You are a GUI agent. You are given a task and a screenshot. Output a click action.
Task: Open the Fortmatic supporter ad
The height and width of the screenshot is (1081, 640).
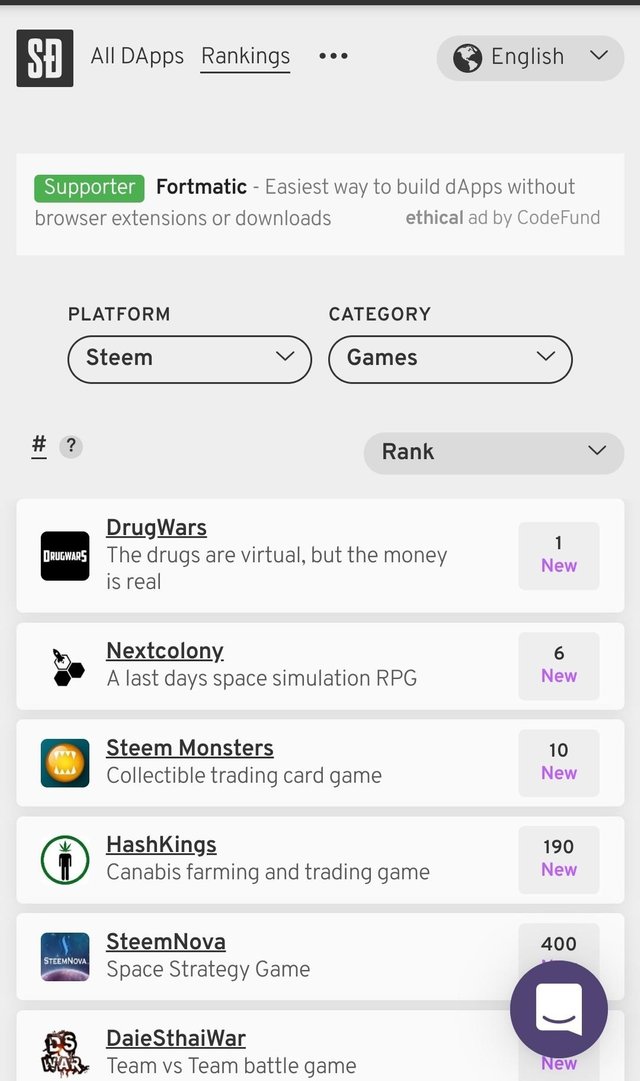tap(320, 204)
